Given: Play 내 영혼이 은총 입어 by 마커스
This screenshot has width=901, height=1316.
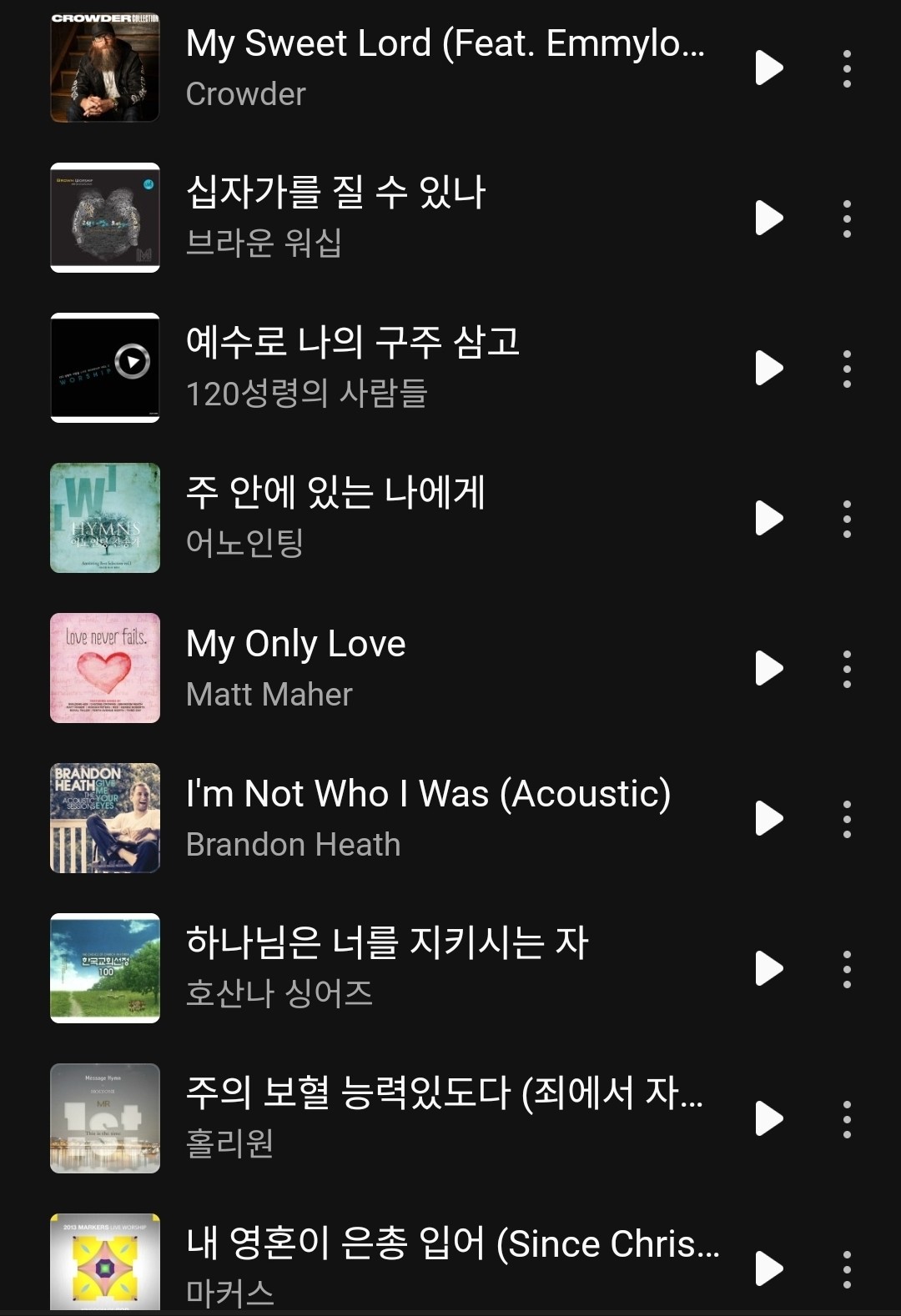Looking at the screenshot, I should click(768, 1268).
